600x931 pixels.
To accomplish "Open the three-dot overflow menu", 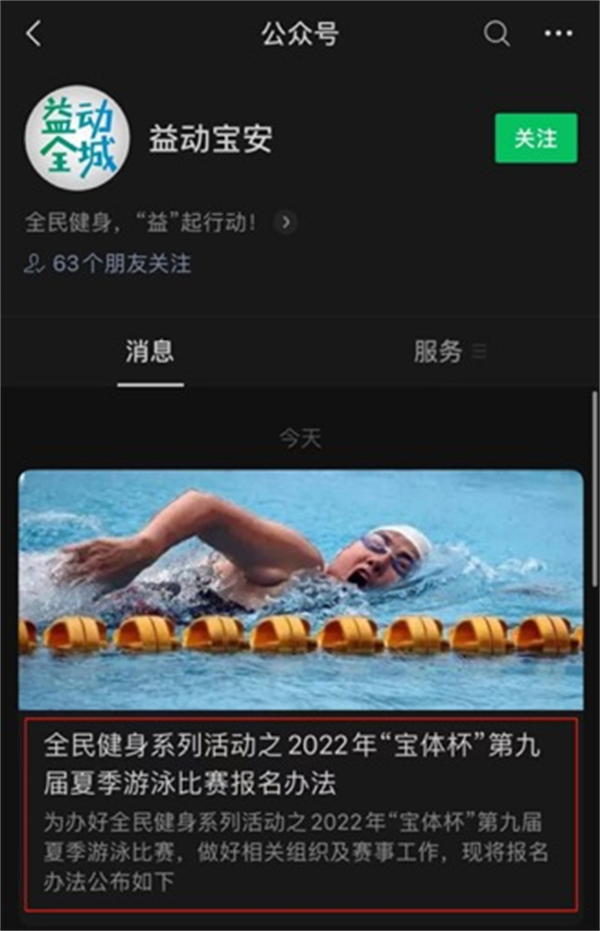I will pos(559,34).
